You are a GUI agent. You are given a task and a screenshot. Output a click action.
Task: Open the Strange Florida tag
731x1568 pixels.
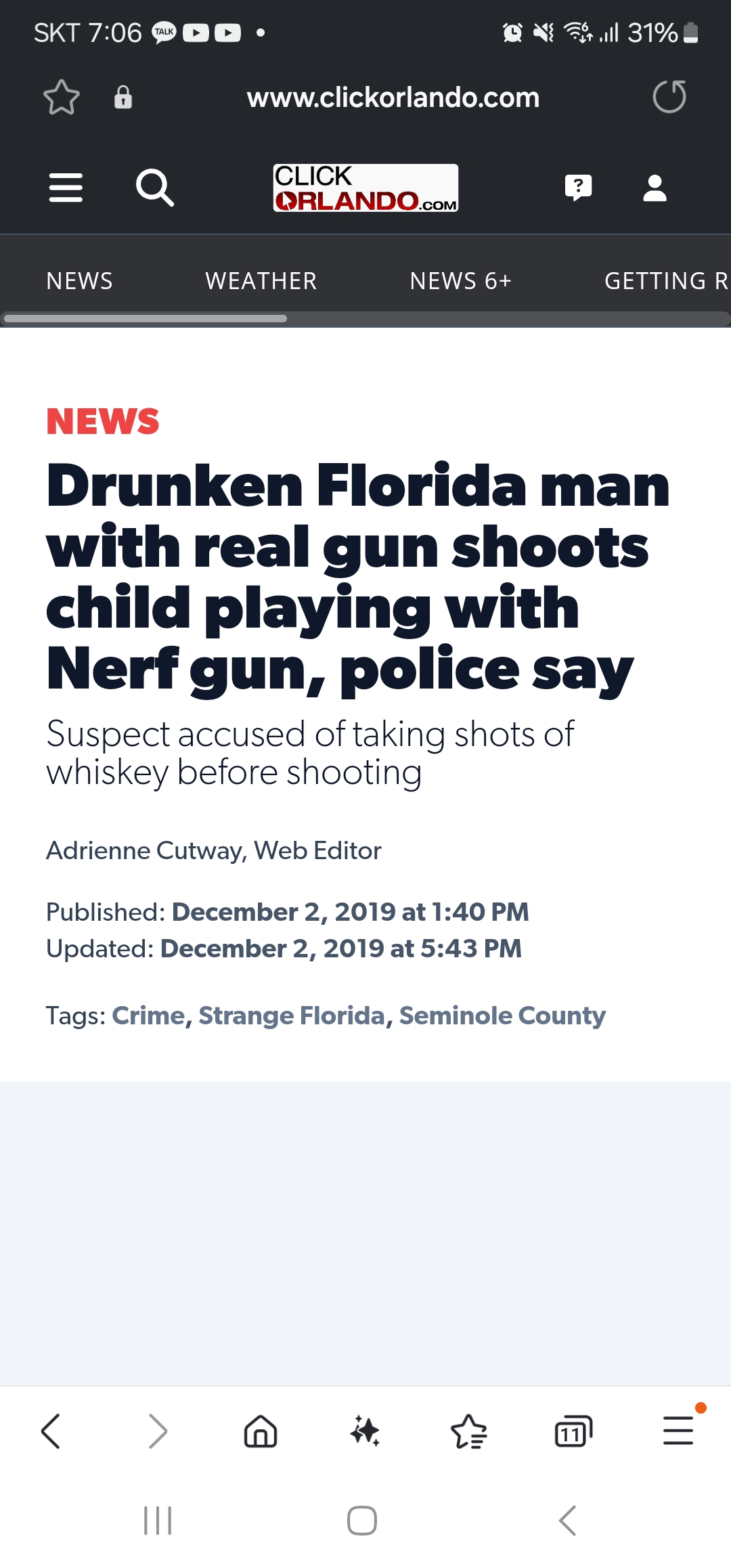(292, 1016)
